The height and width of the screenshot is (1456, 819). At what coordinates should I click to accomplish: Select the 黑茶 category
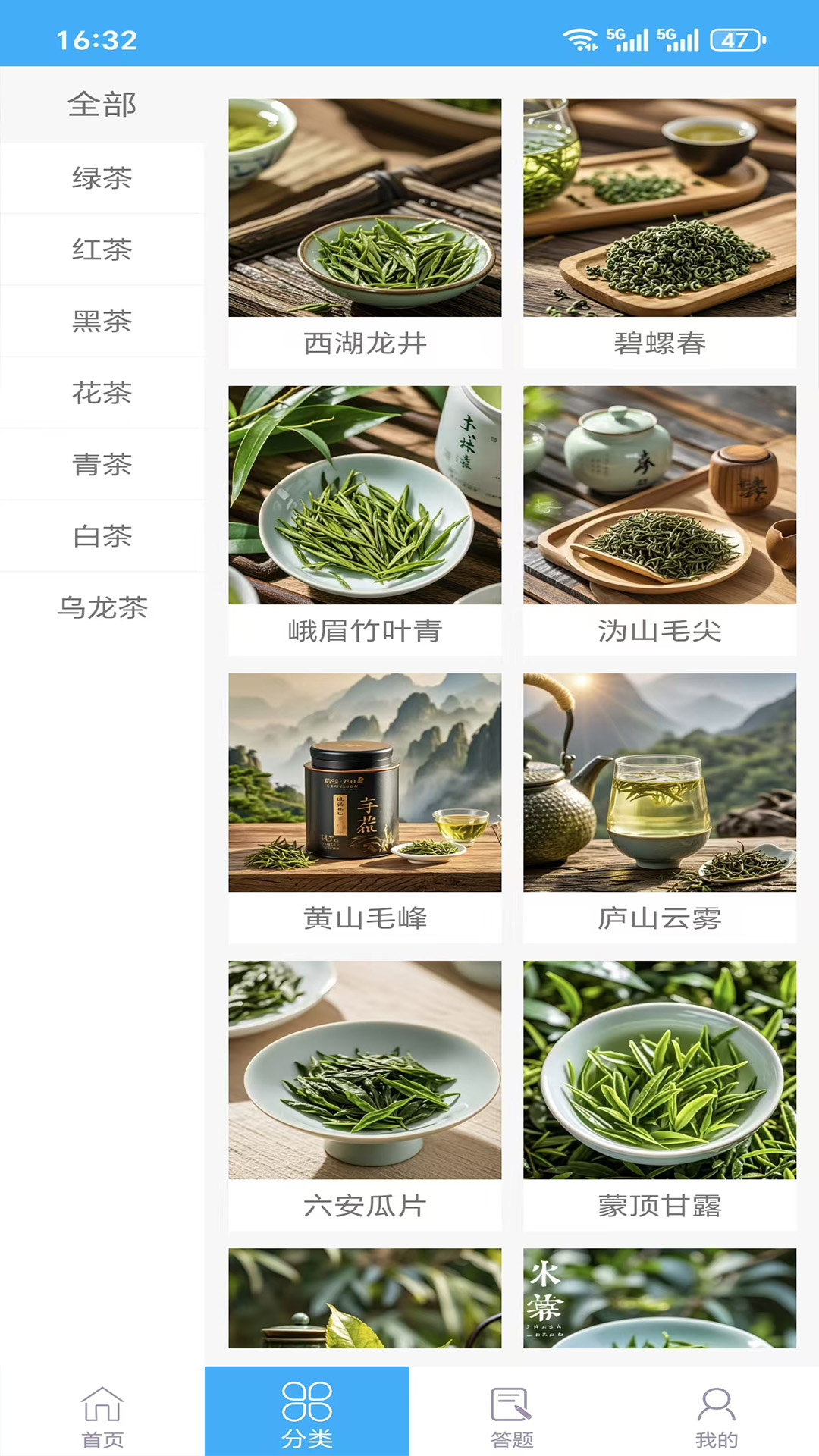point(102,322)
